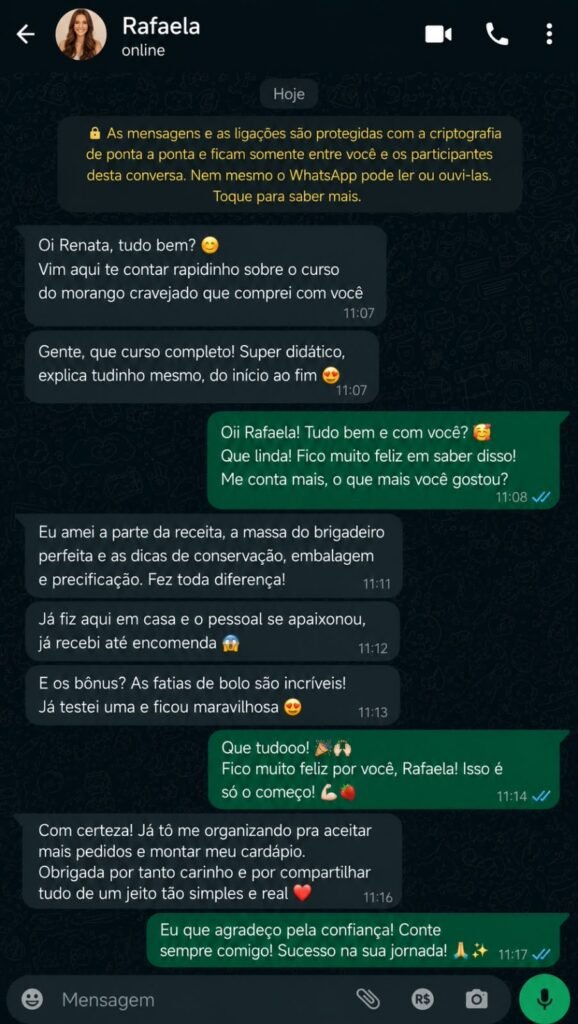Tap the microphone to record audio
Screen dimensions: 578x1024
(x=544, y=999)
